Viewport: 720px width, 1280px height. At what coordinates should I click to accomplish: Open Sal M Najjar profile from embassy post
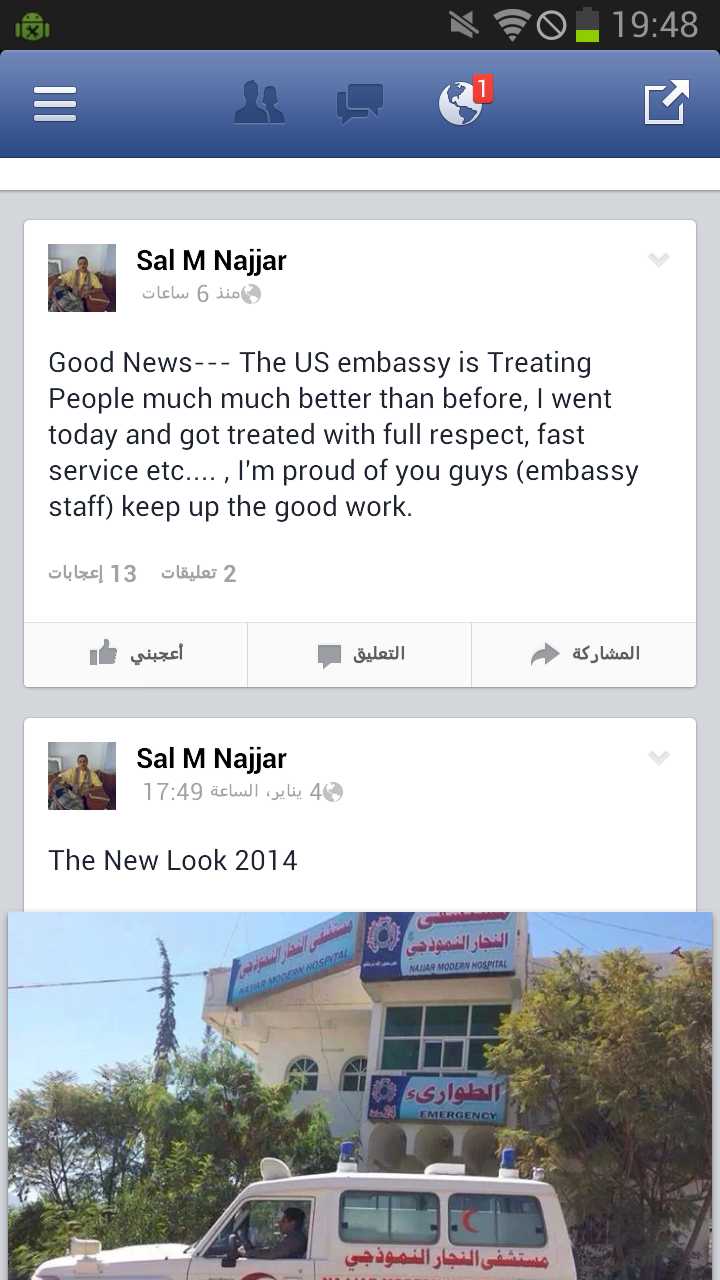(212, 261)
